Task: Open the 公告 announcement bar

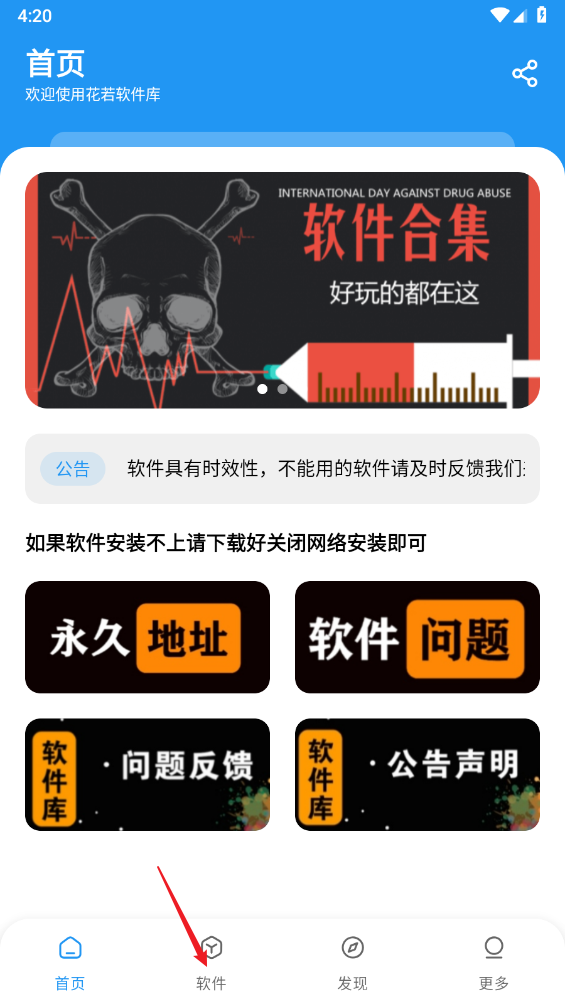Action: click(282, 469)
